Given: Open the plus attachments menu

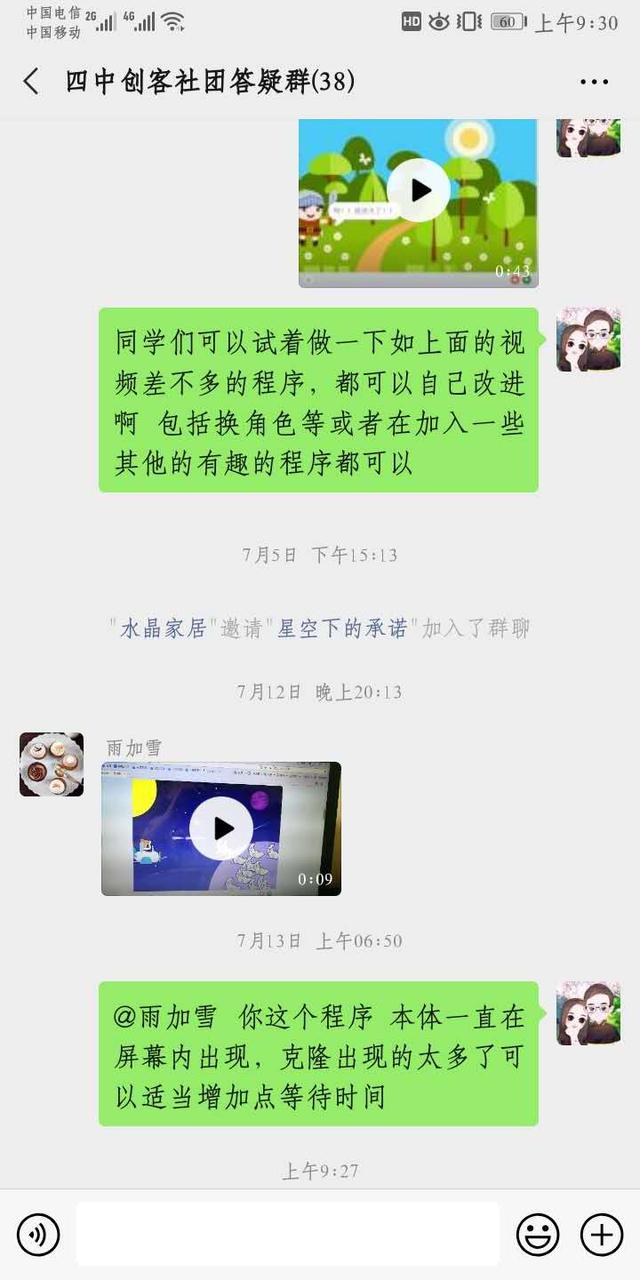Looking at the screenshot, I should pos(601,1235).
